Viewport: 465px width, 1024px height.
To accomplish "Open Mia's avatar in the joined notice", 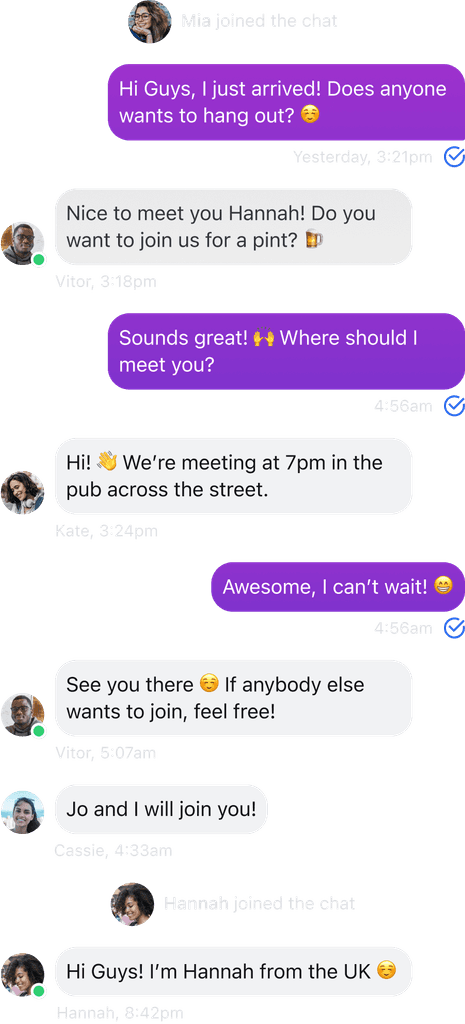I will click(x=150, y=22).
